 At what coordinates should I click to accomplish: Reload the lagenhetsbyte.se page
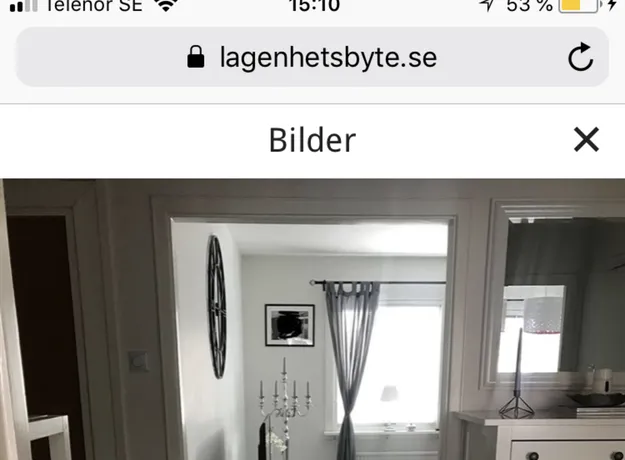(580, 58)
